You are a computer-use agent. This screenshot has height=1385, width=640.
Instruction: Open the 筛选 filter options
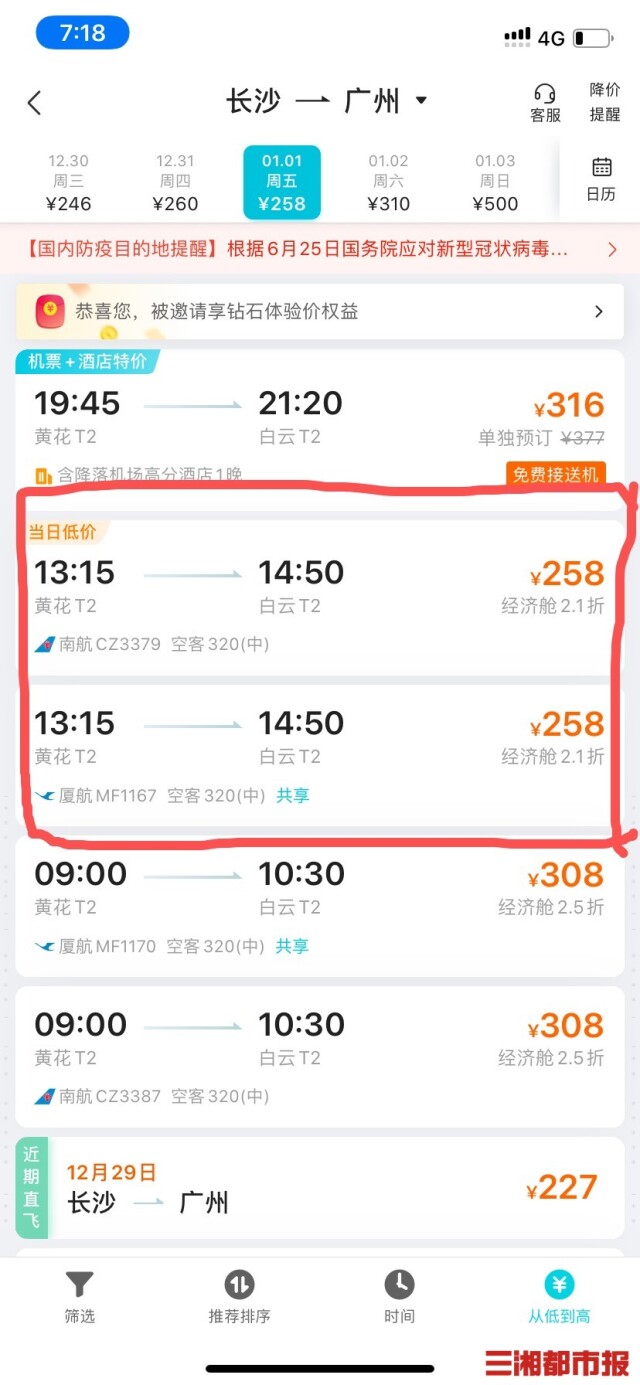pyautogui.click(x=79, y=1298)
